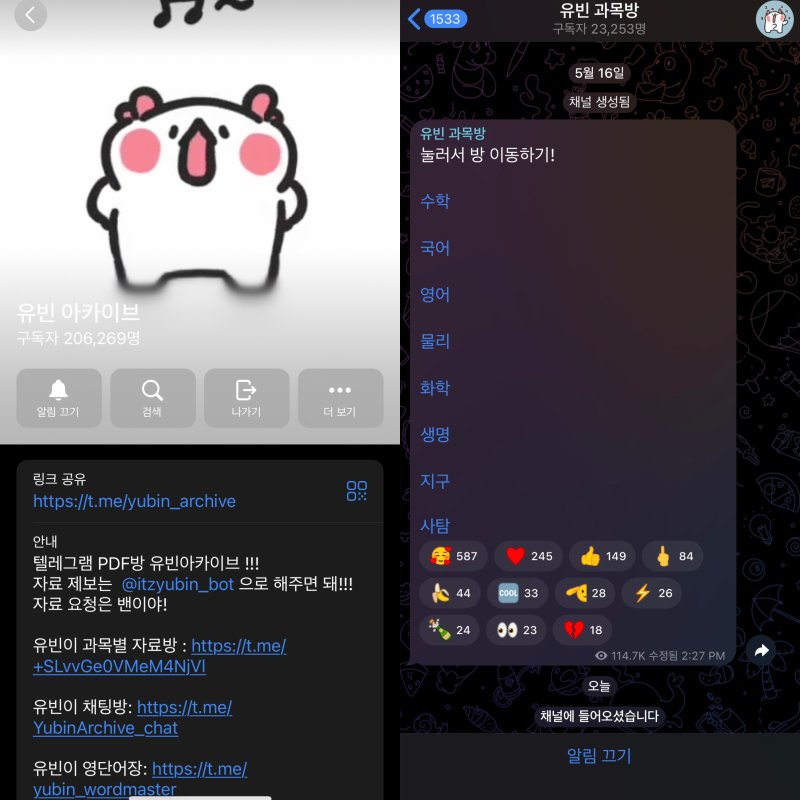Leave the channel with 나가기
The height and width of the screenshot is (800, 800).
(x=246, y=398)
